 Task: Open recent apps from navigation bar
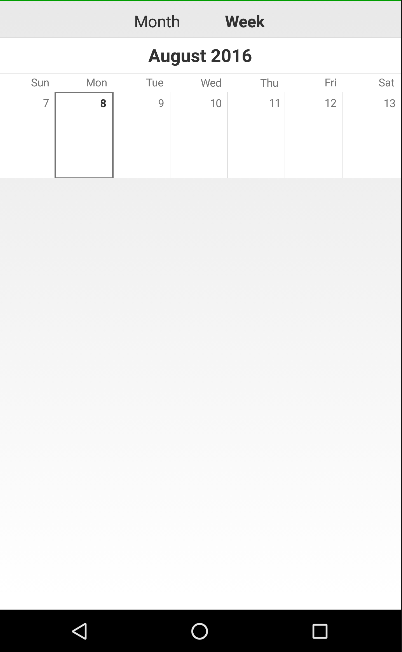coord(320,631)
